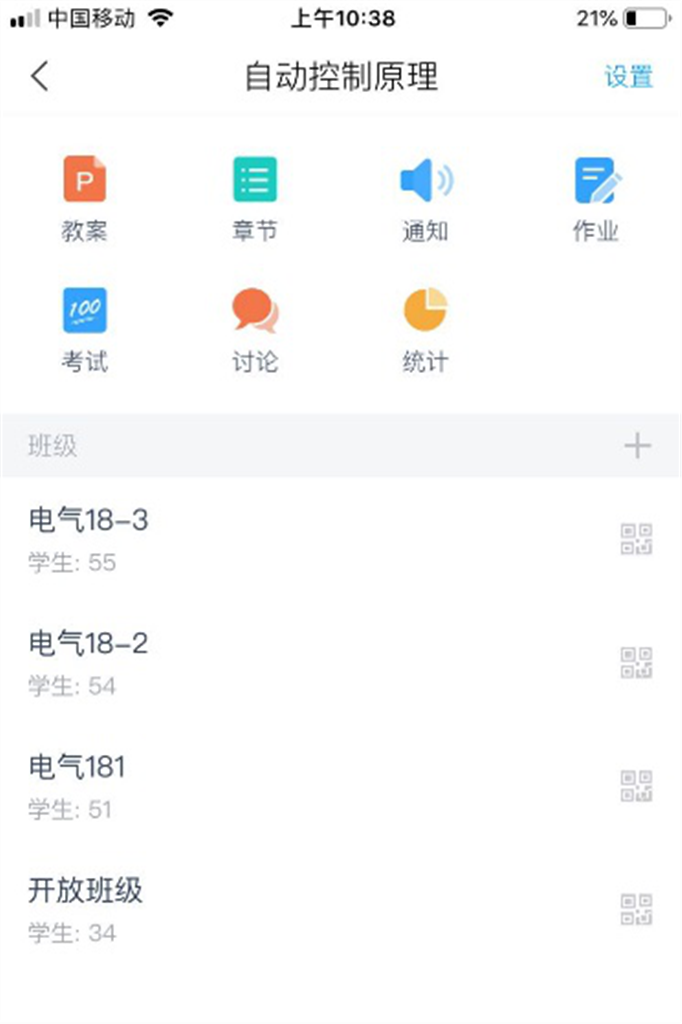Open the 章节 chapter list
This screenshot has height=1024, width=682.
tap(255, 199)
